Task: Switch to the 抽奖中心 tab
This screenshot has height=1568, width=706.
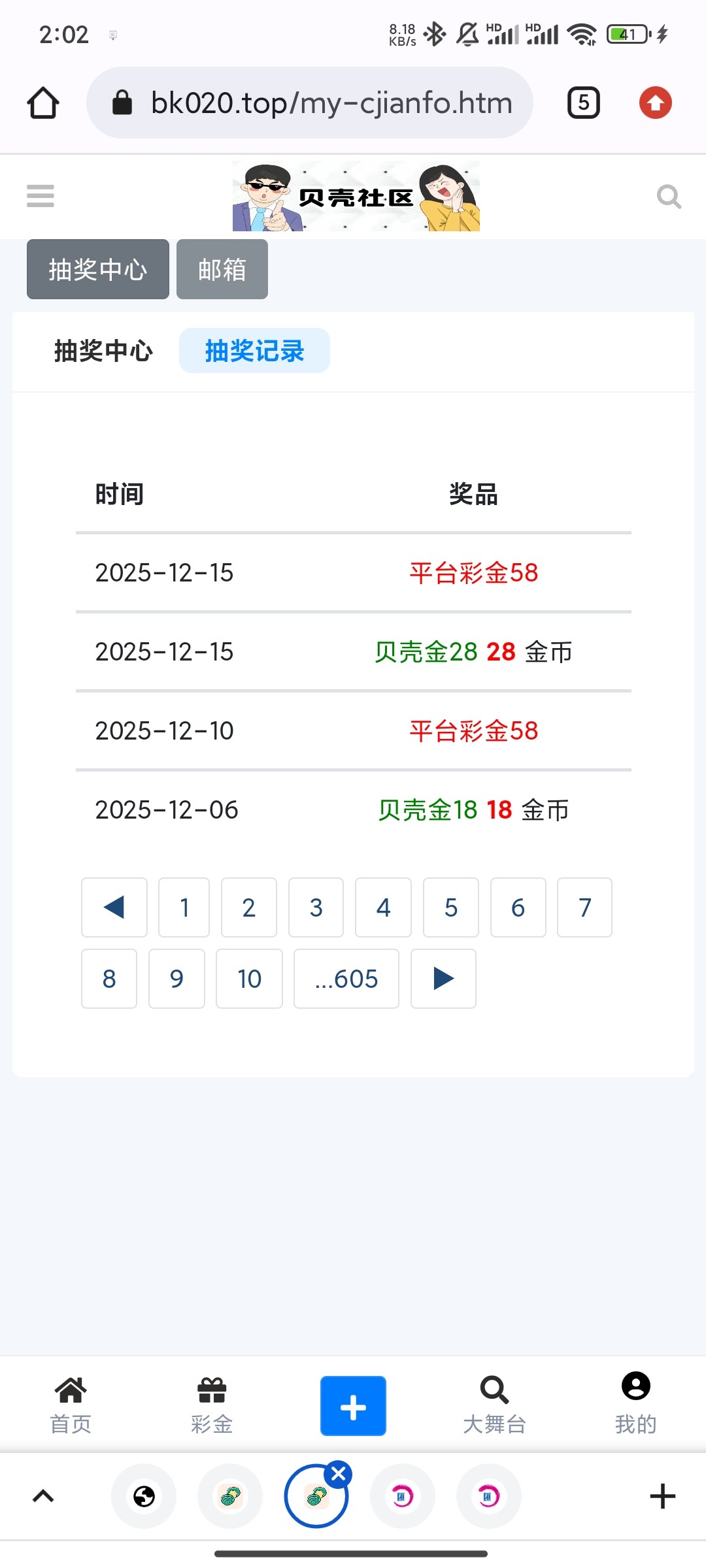Action: click(x=103, y=351)
